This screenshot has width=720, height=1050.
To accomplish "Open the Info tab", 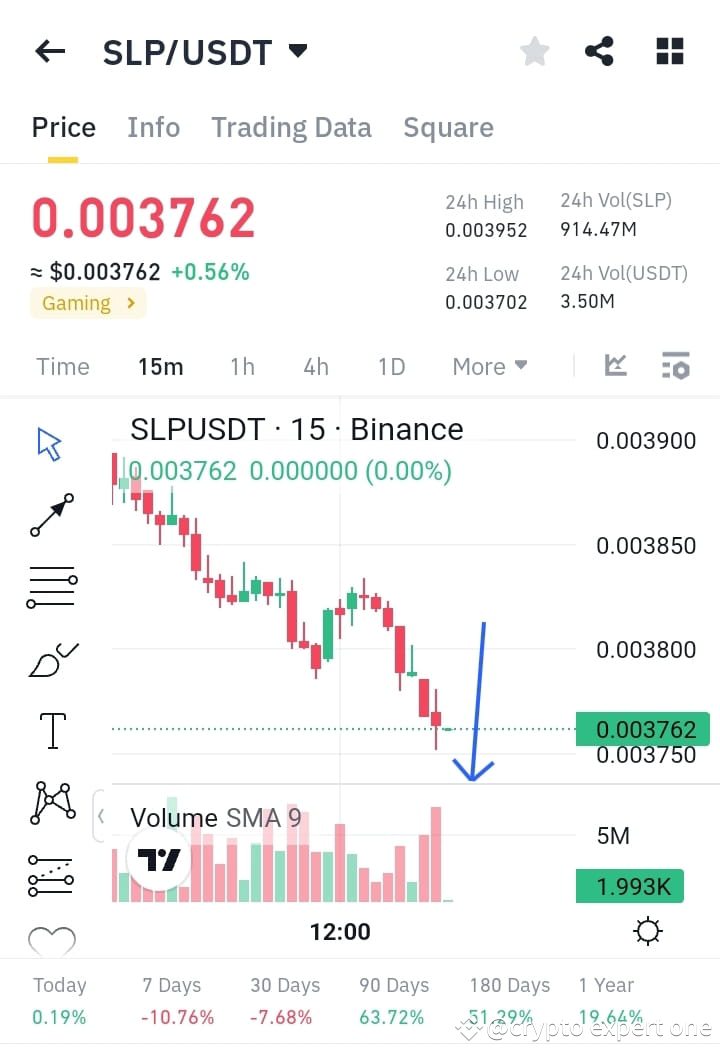I will tap(153, 127).
